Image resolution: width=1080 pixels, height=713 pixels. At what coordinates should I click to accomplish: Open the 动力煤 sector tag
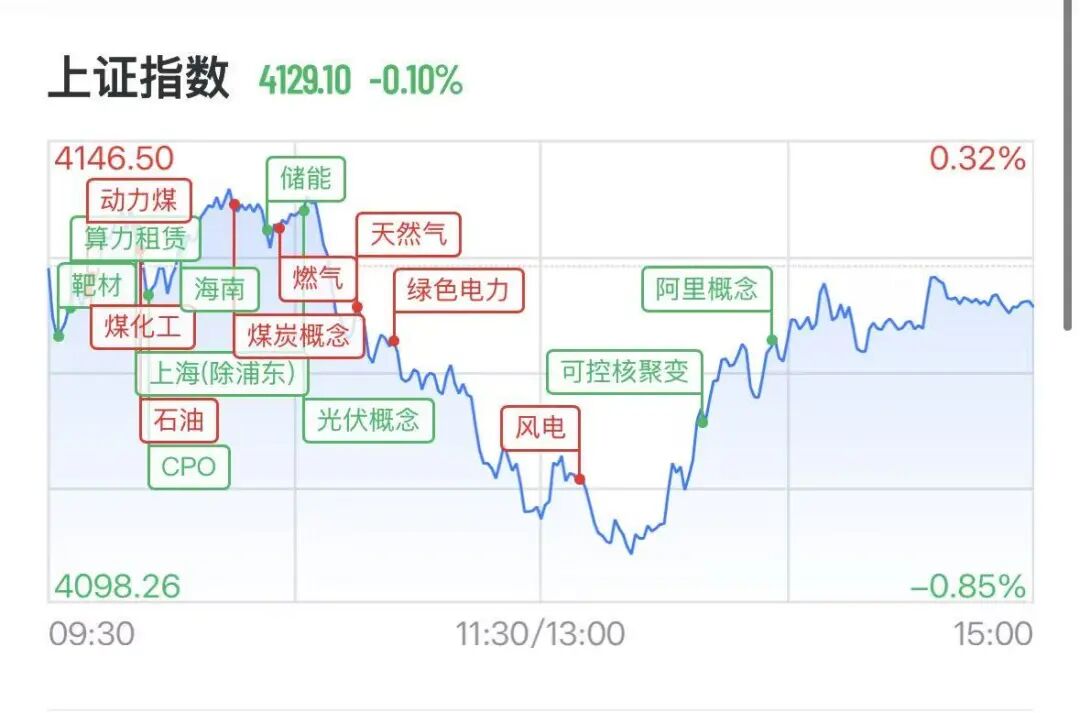coord(139,200)
